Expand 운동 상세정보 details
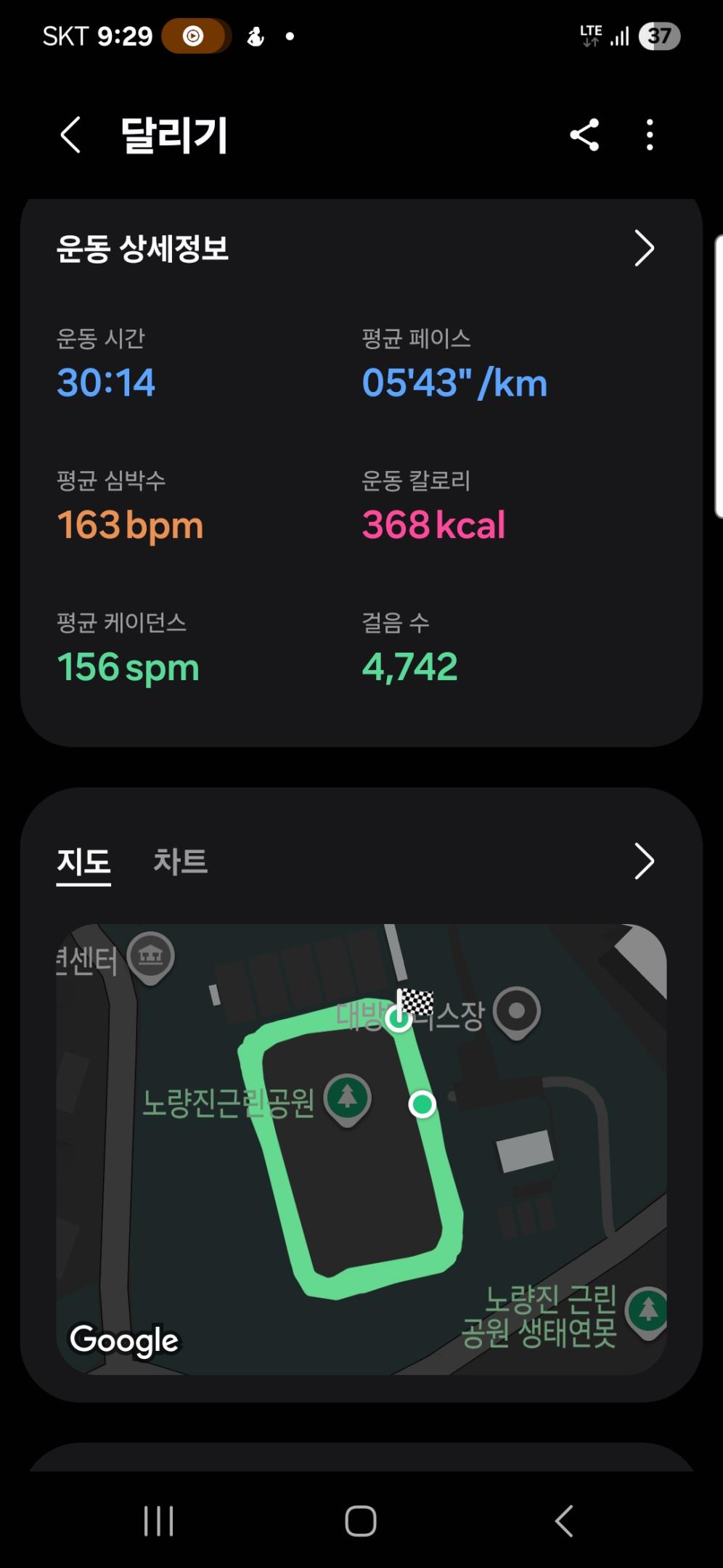Image resolution: width=723 pixels, height=1568 pixels. (644, 249)
